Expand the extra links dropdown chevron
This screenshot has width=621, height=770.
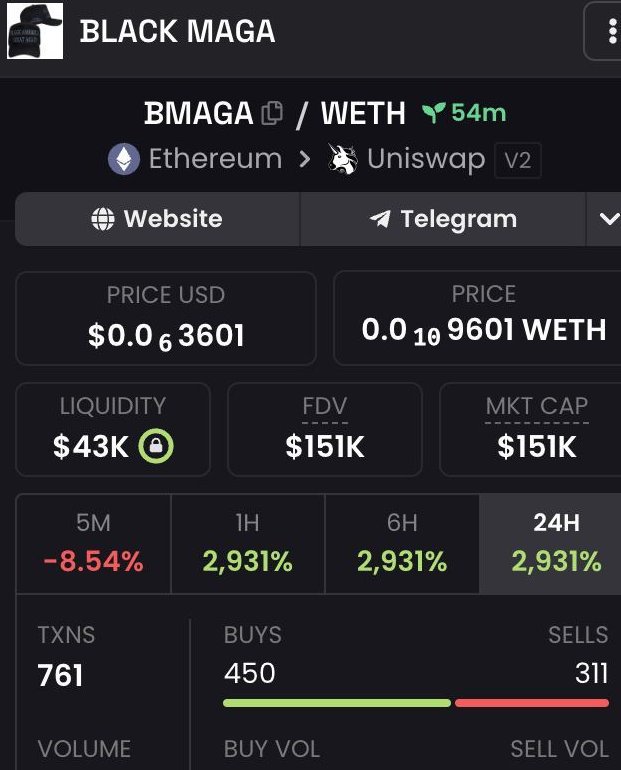(x=606, y=219)
